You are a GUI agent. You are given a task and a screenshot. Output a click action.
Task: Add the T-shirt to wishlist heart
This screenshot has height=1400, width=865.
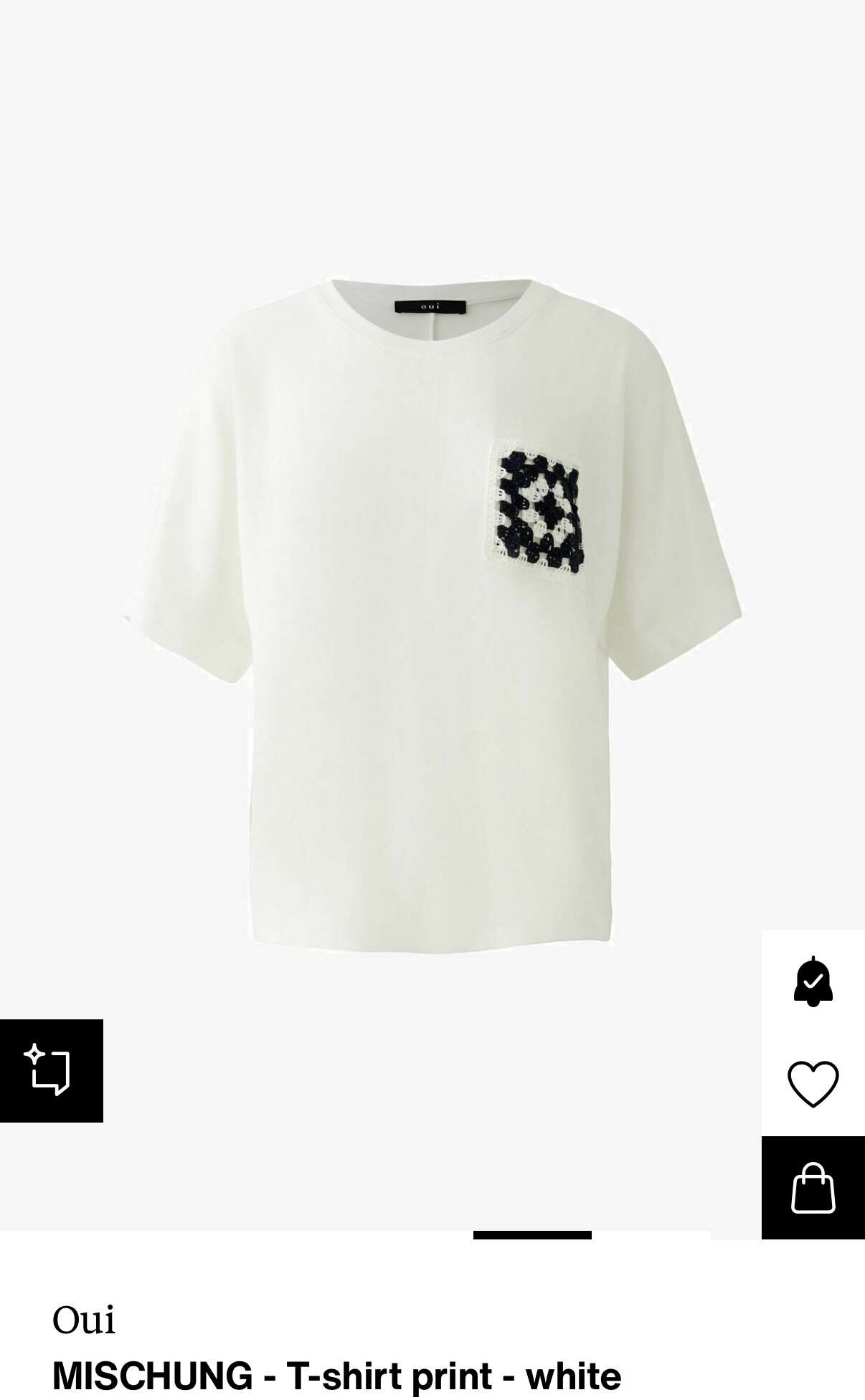tap(813, 1084)
